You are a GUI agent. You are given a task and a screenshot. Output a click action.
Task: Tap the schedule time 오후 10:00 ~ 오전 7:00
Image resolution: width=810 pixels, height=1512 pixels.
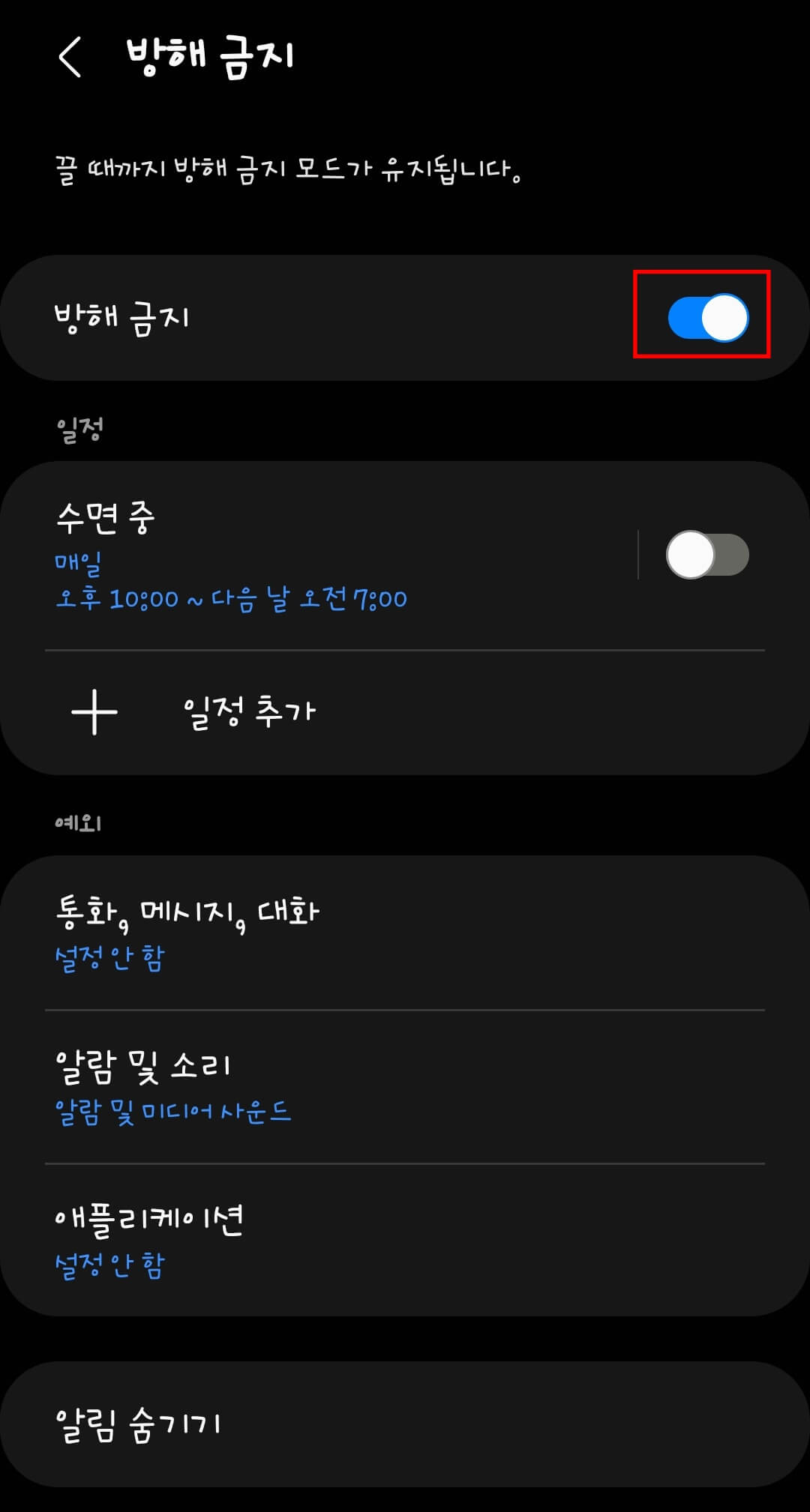[x=231, y=600]
